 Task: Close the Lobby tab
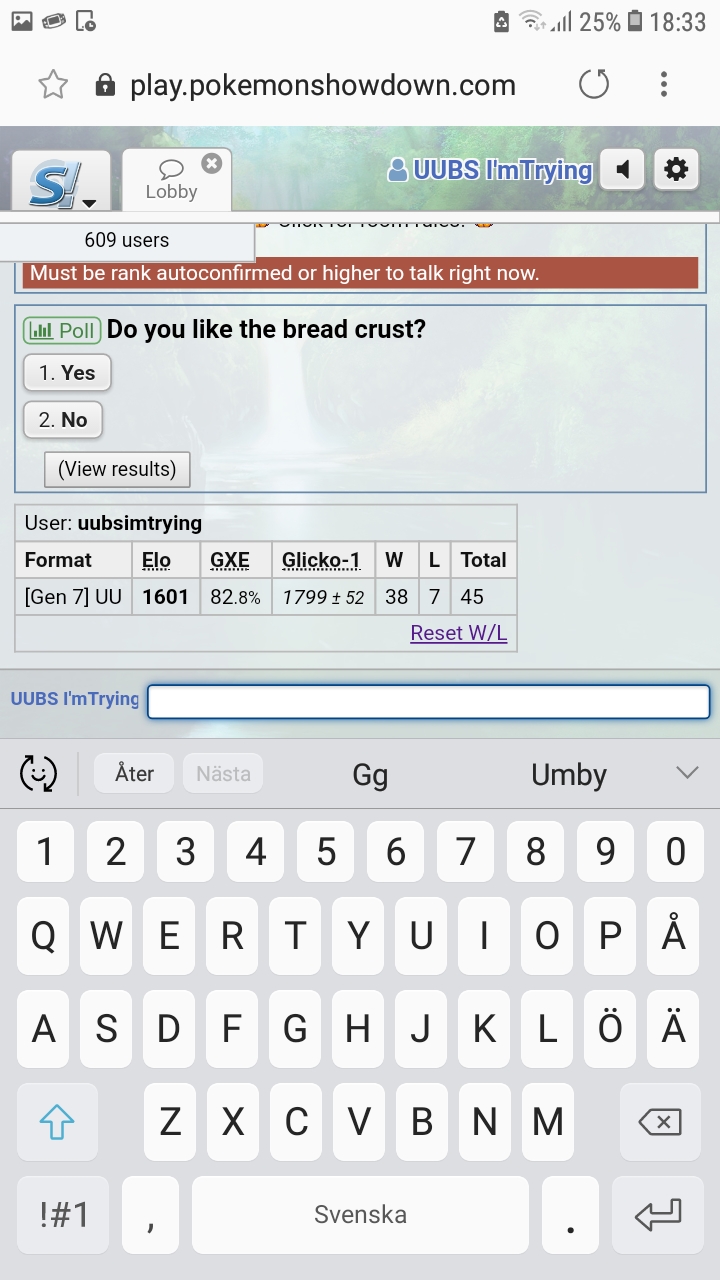(211, 163)
